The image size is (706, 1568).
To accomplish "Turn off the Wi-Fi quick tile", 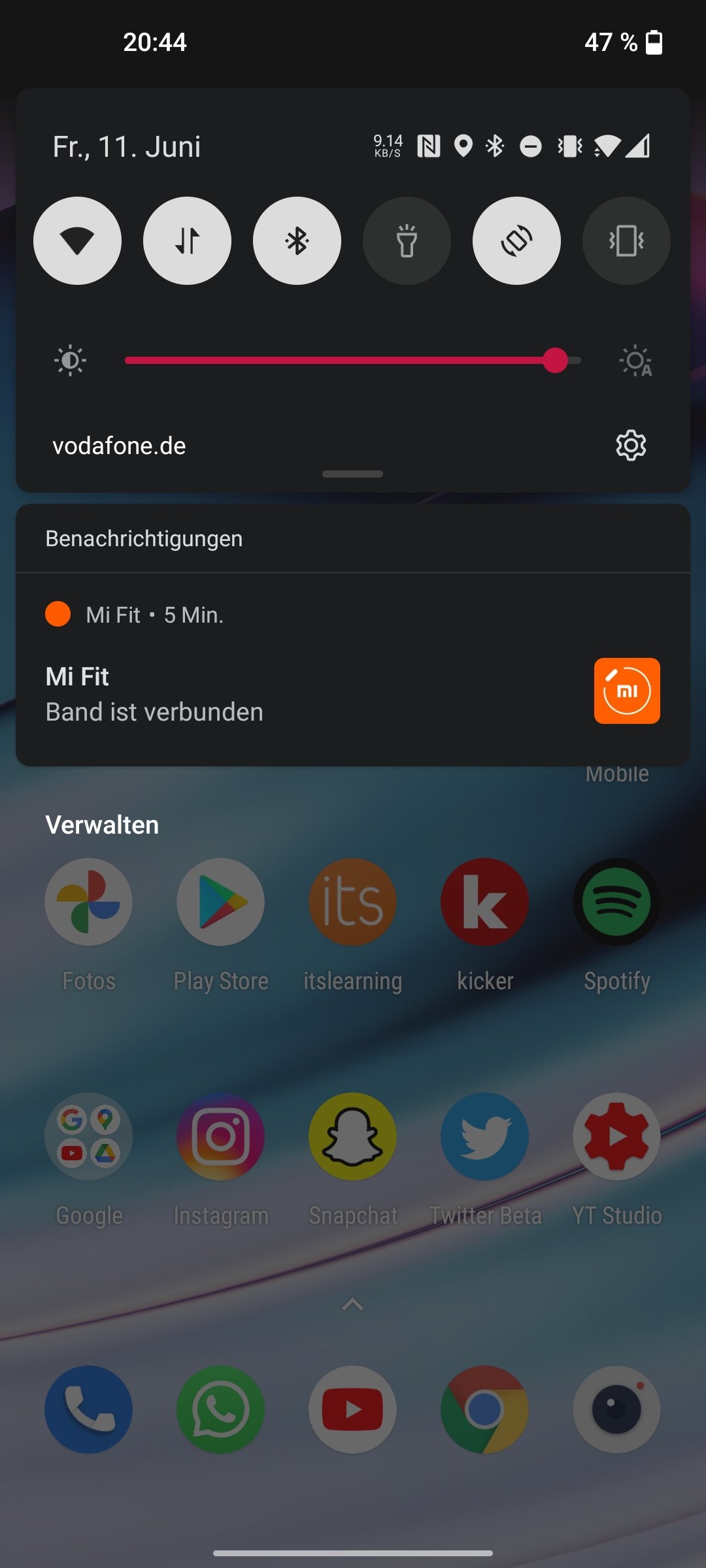I will point(77,240).
